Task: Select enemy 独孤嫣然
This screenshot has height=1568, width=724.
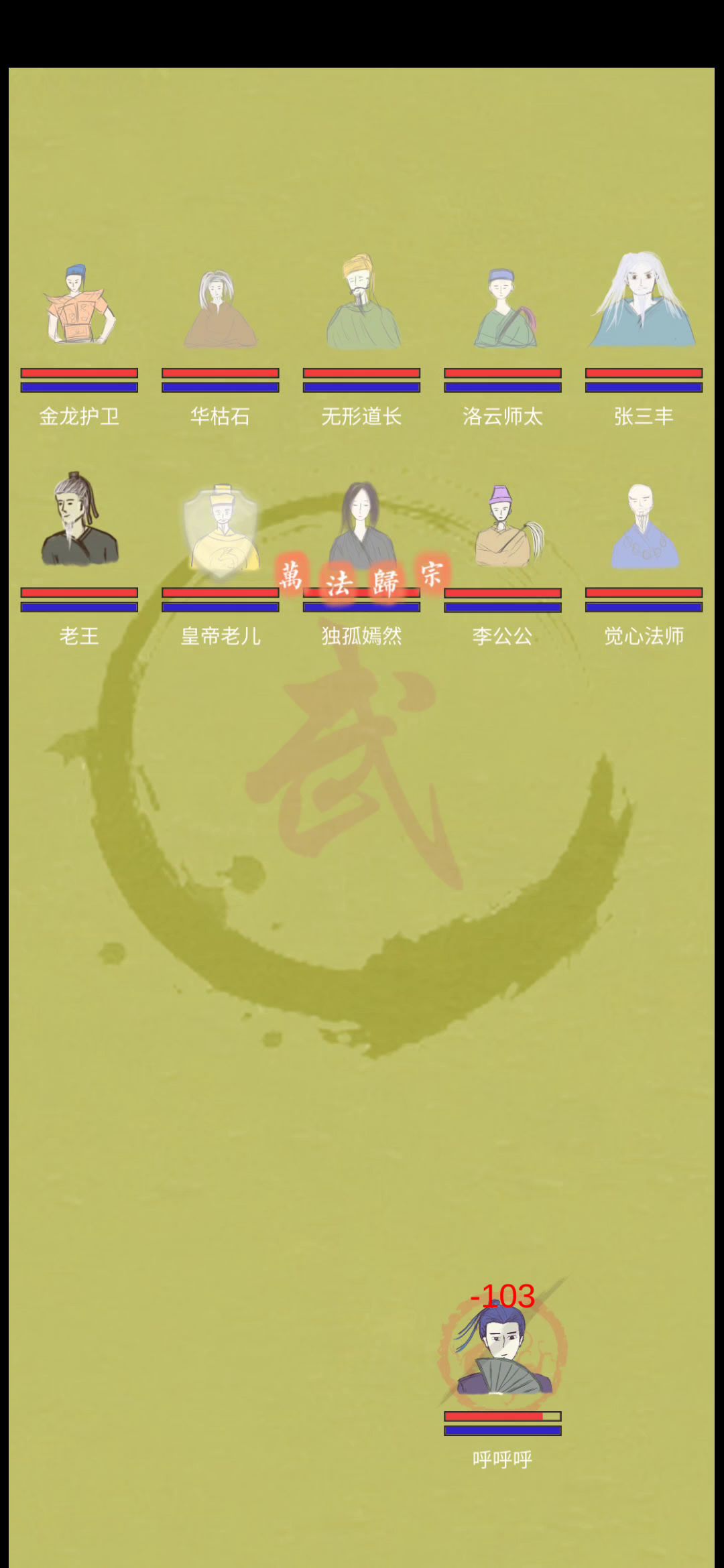Action: pyautogui.click(x=361, y=523)
